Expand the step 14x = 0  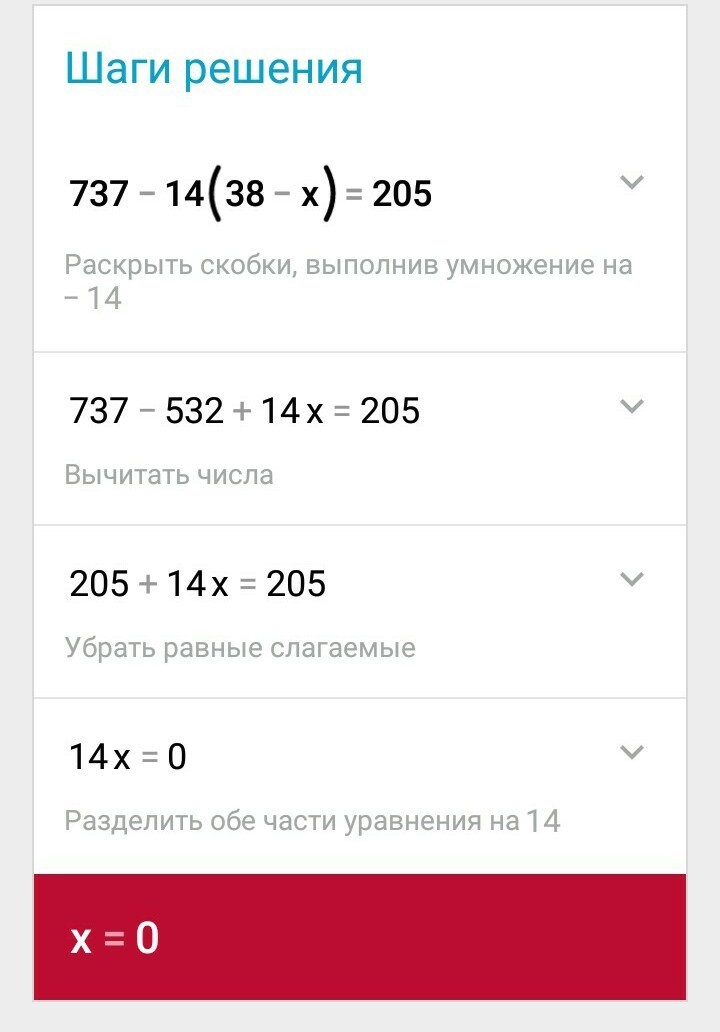point(632,752)
